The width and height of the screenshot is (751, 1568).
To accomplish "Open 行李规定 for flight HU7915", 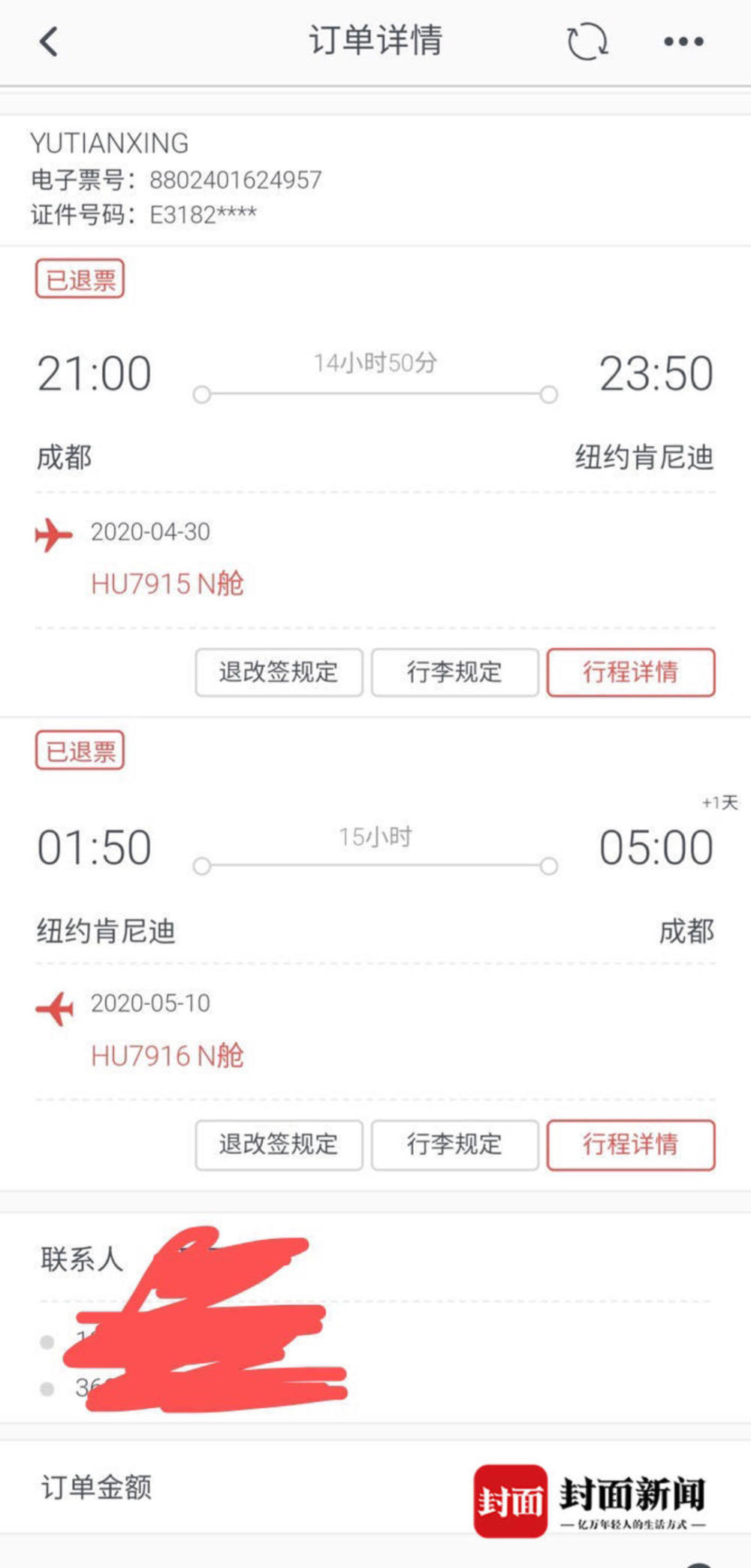I will [x=454, y=672].
